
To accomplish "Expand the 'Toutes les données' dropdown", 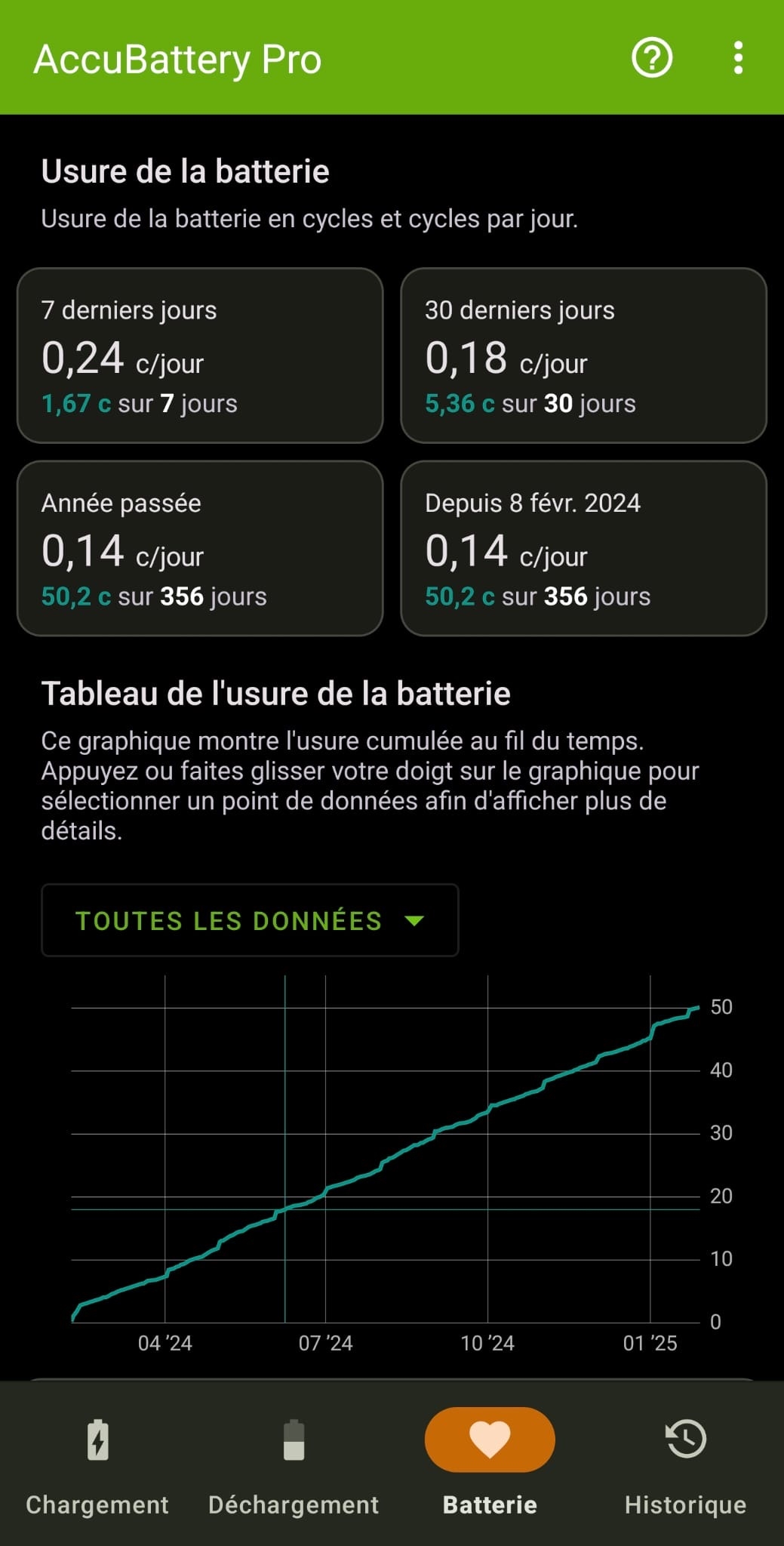I will pyautogui.click(x=250, y=920).
